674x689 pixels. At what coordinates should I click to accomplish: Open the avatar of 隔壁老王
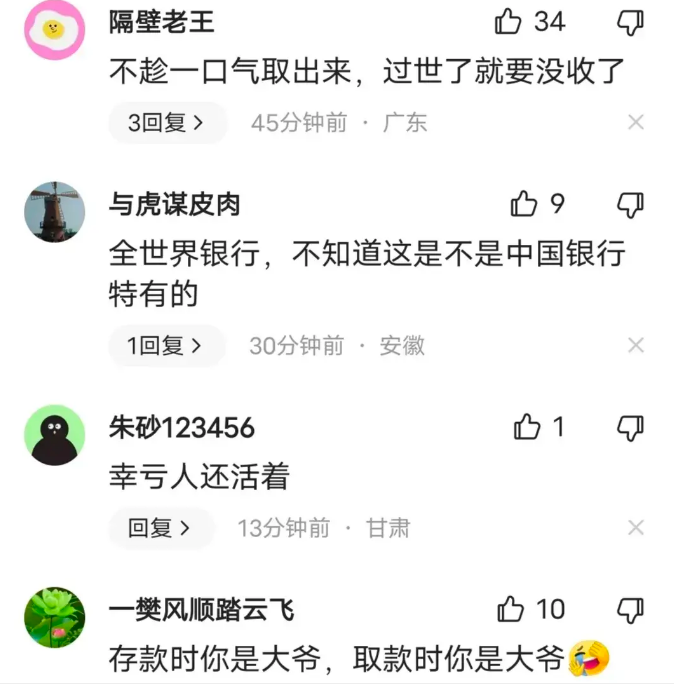point(54,30)
